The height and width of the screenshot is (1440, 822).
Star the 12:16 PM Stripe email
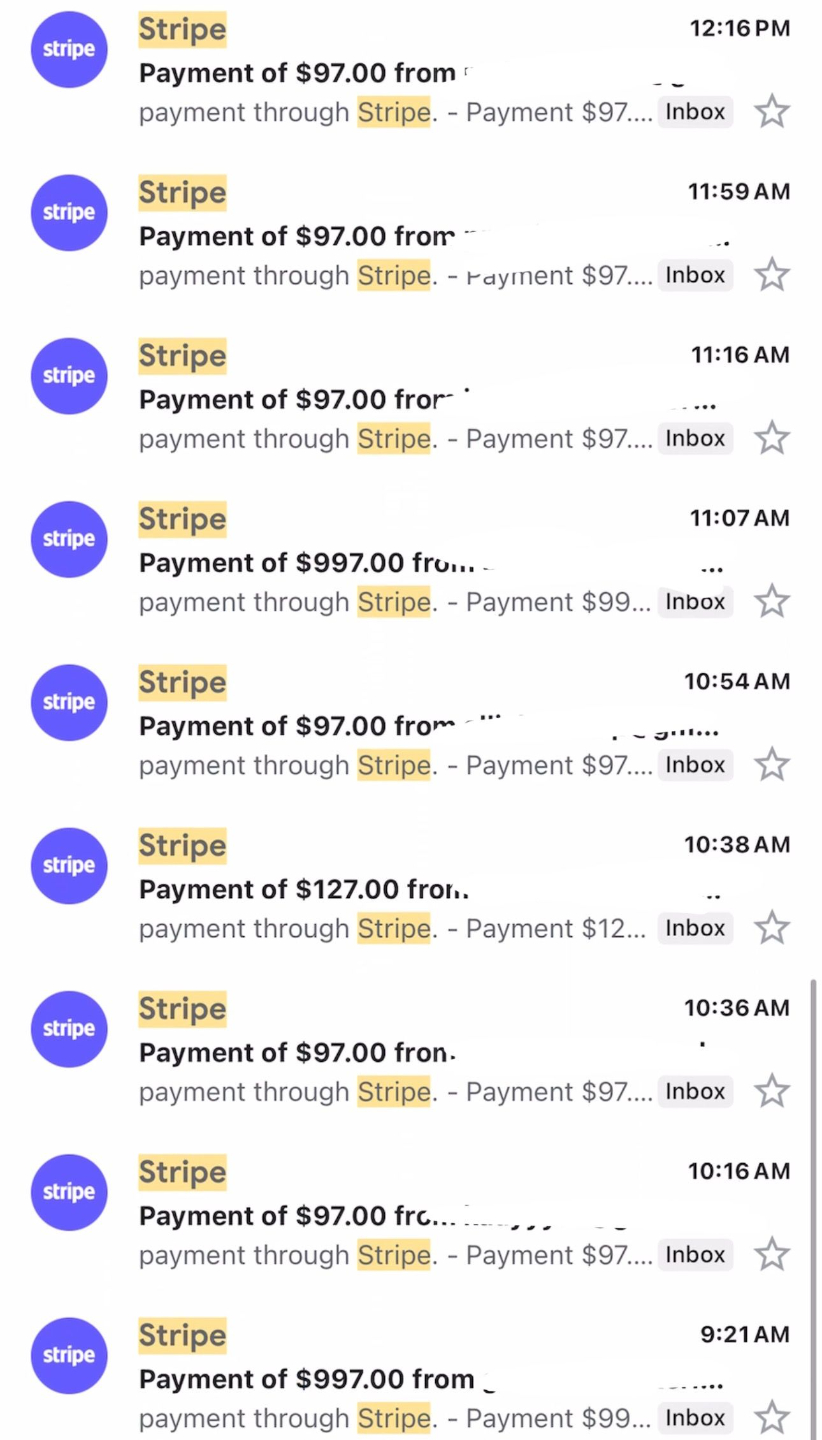tap(771, 111)
